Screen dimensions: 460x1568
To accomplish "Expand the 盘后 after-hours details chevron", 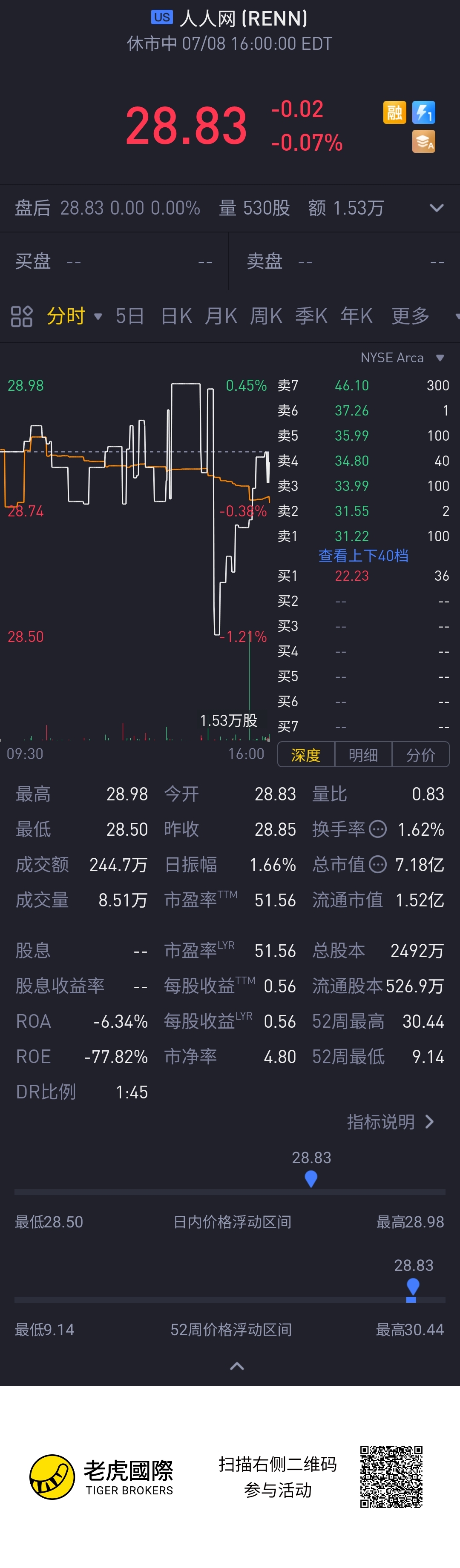I will pyautogui.click(x=436, y=208).
